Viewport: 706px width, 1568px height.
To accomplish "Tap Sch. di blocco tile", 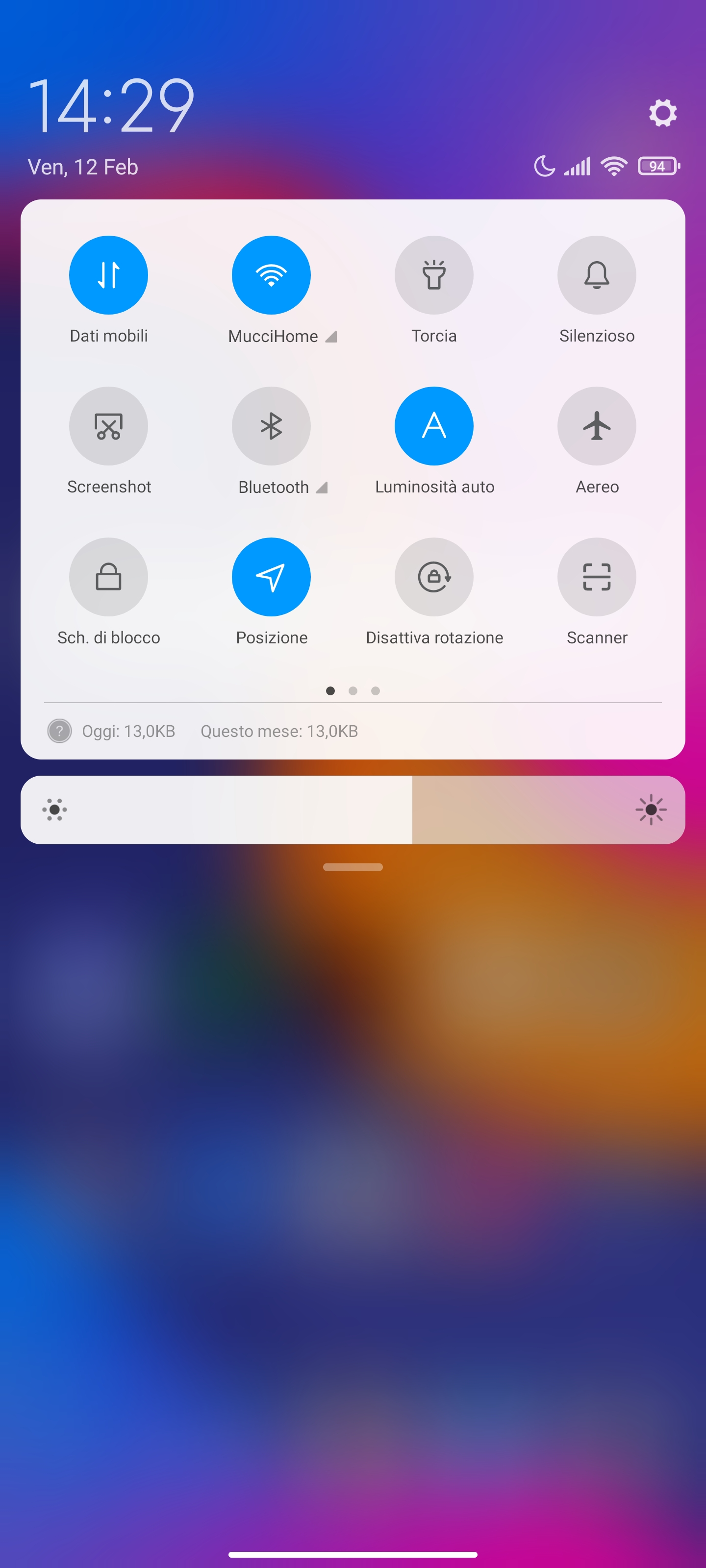I will [x=108, y=577].
